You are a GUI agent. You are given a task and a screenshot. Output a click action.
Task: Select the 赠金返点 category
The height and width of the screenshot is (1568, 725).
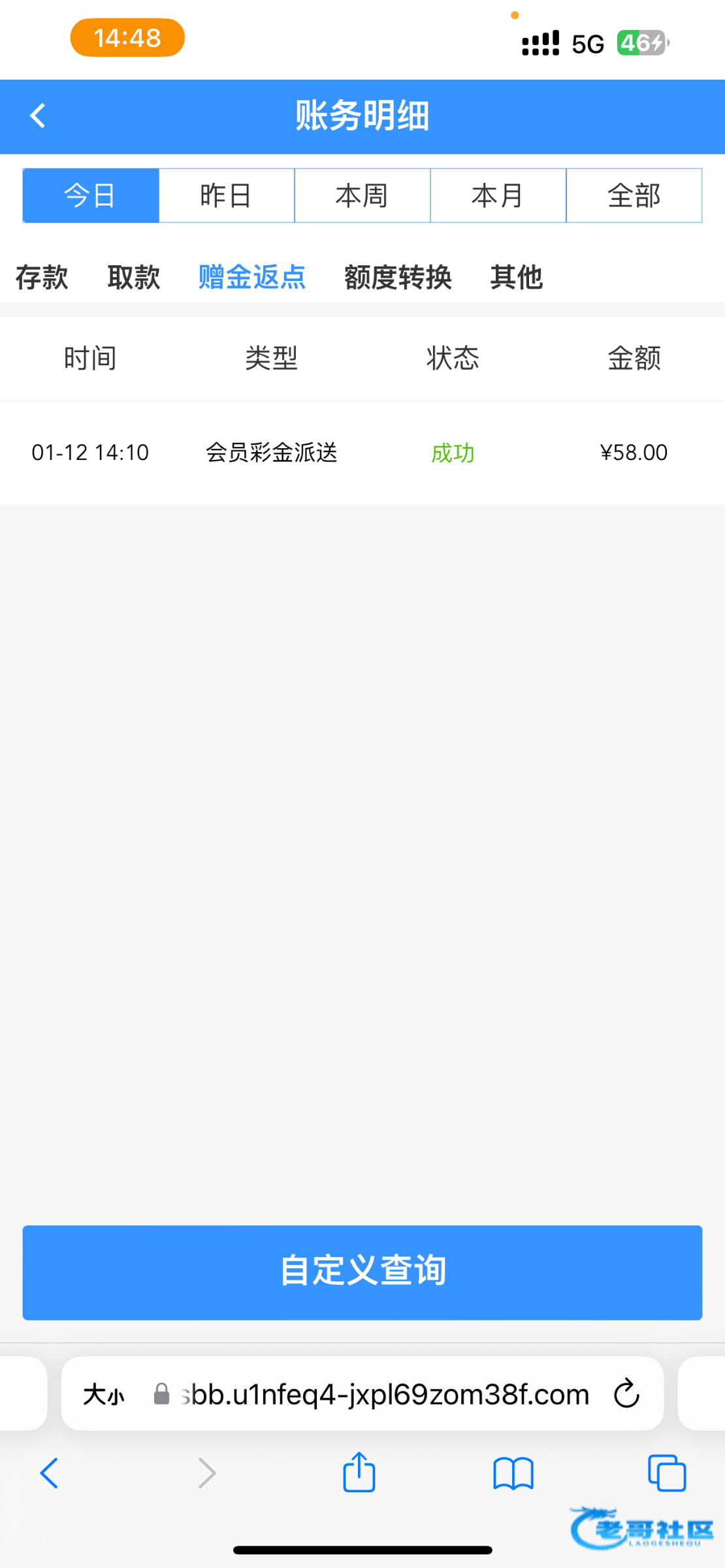click(x=252, y=277)
